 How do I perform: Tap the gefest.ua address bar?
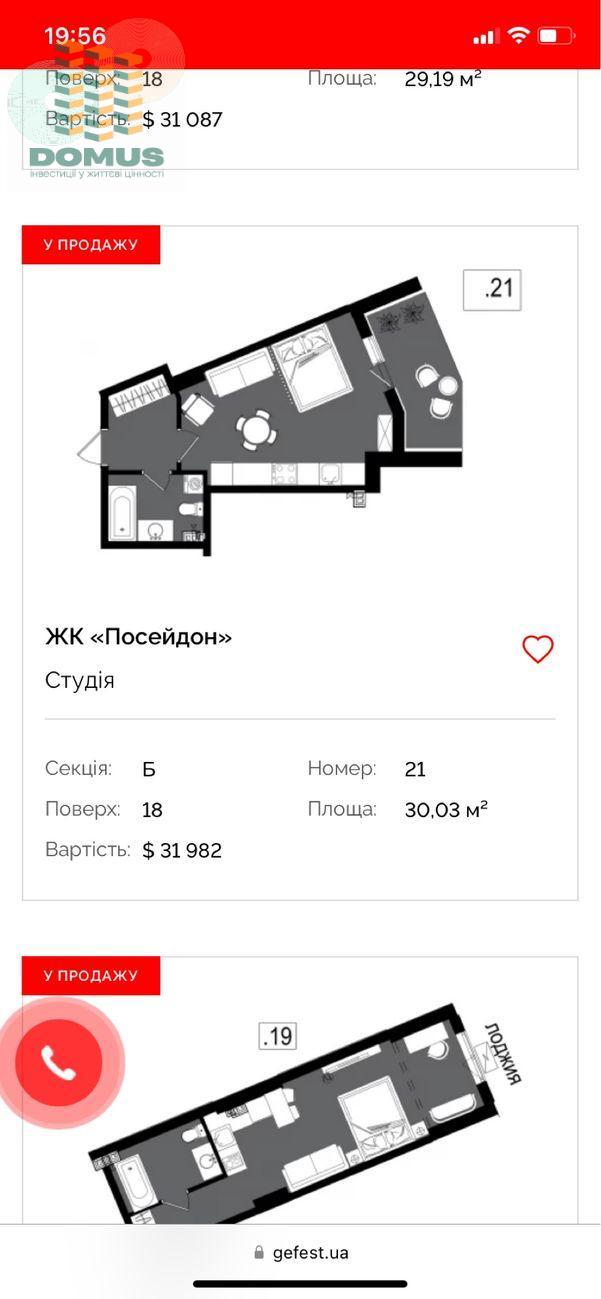pyautogui.click(x=301, y=1252)
